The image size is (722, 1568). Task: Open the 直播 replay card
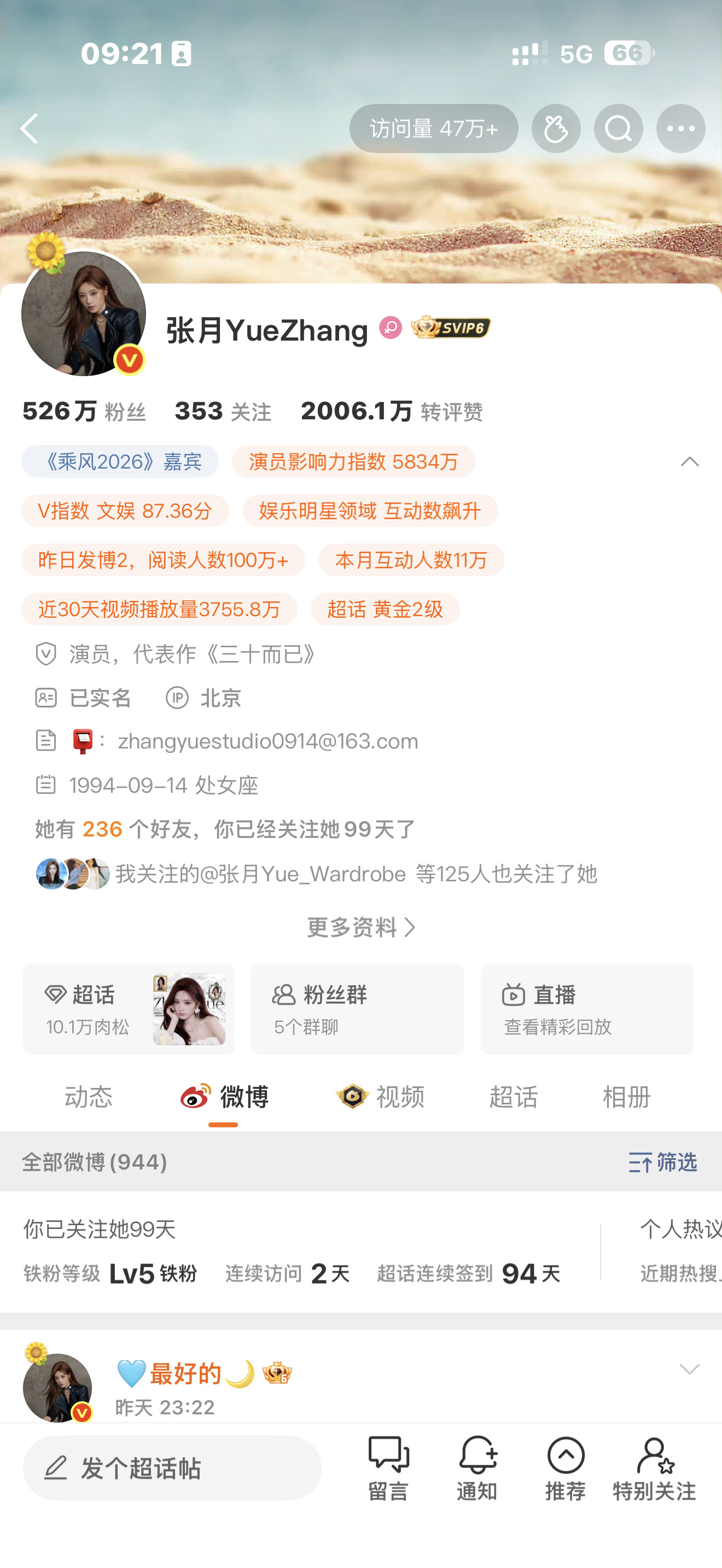[587, 1009]
